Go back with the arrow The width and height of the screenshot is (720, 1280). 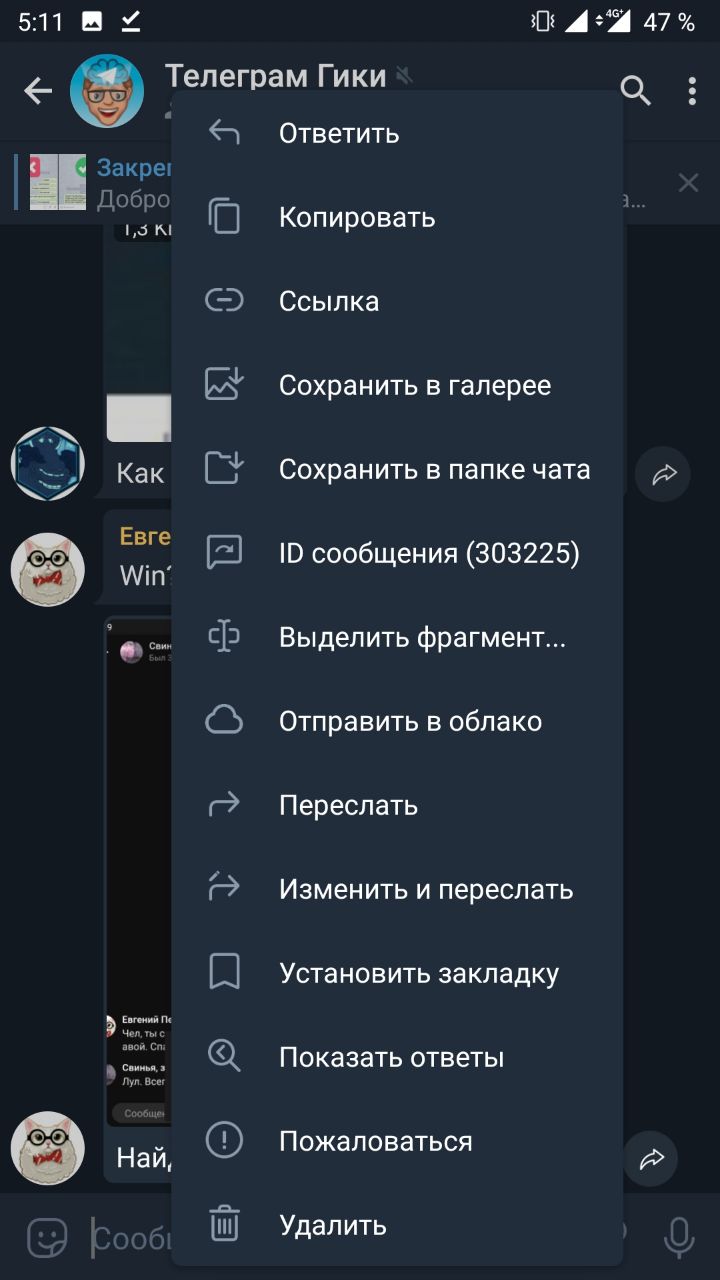[x=38, y=92]
